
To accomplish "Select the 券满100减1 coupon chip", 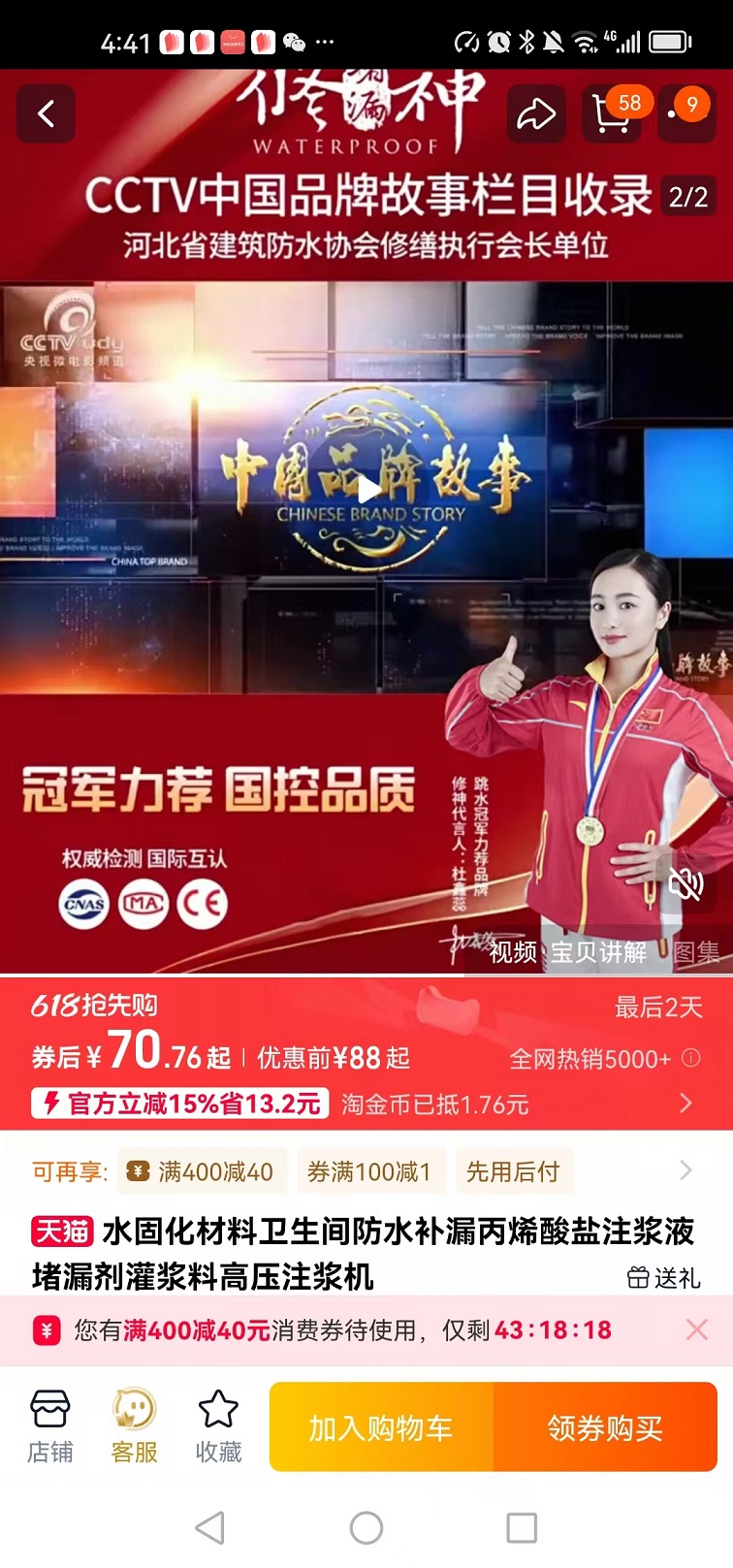I will pos(368,1171).
